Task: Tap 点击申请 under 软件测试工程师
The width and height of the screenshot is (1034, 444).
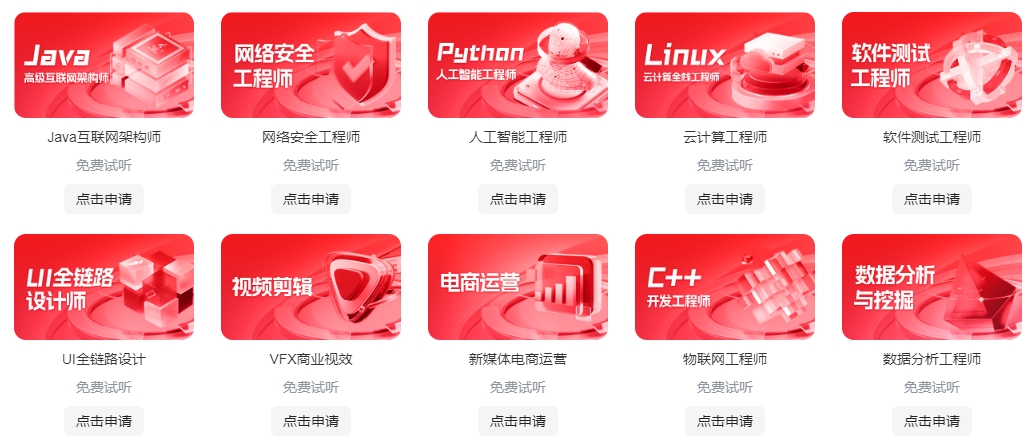Action: click(x=932, y=199)
